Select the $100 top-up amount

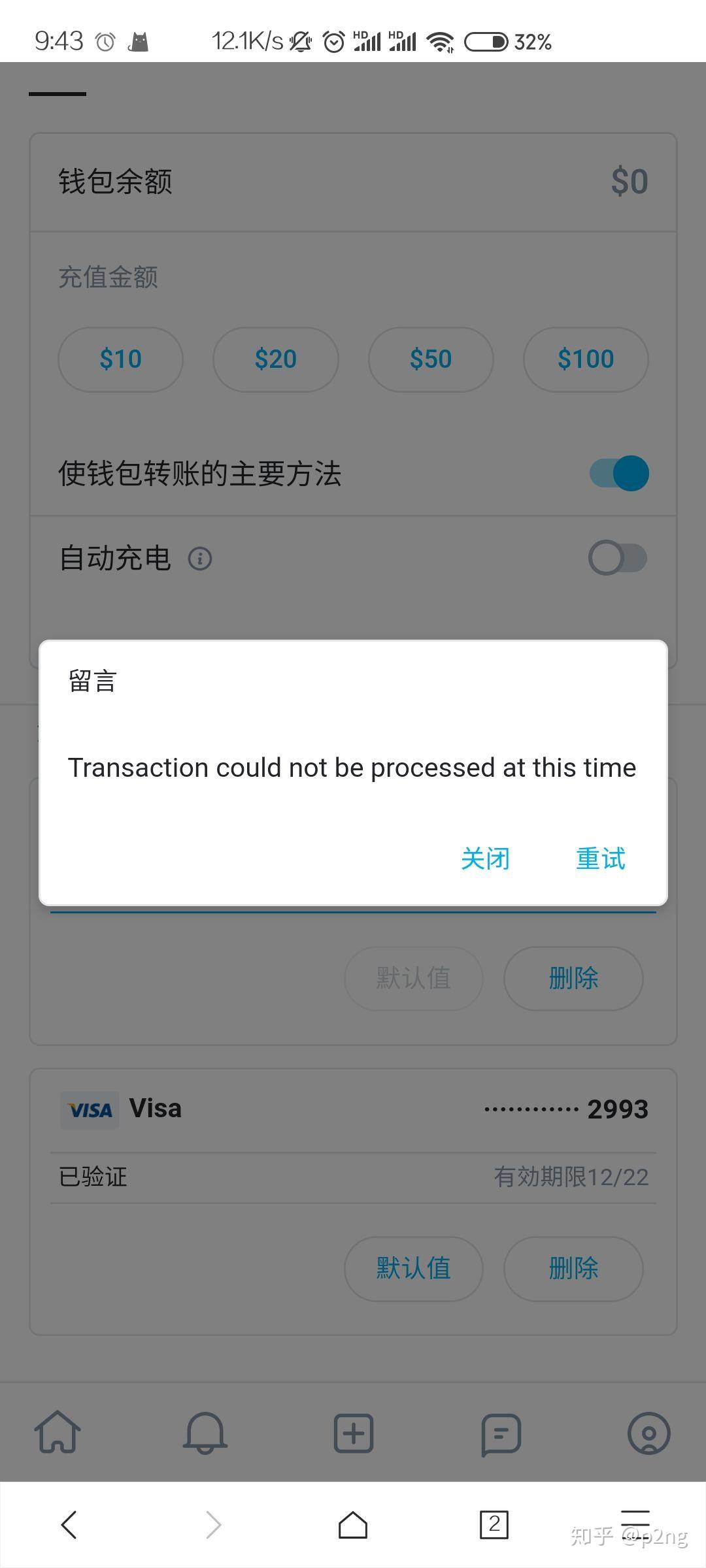pyautogui.click(x=585, y=359)
